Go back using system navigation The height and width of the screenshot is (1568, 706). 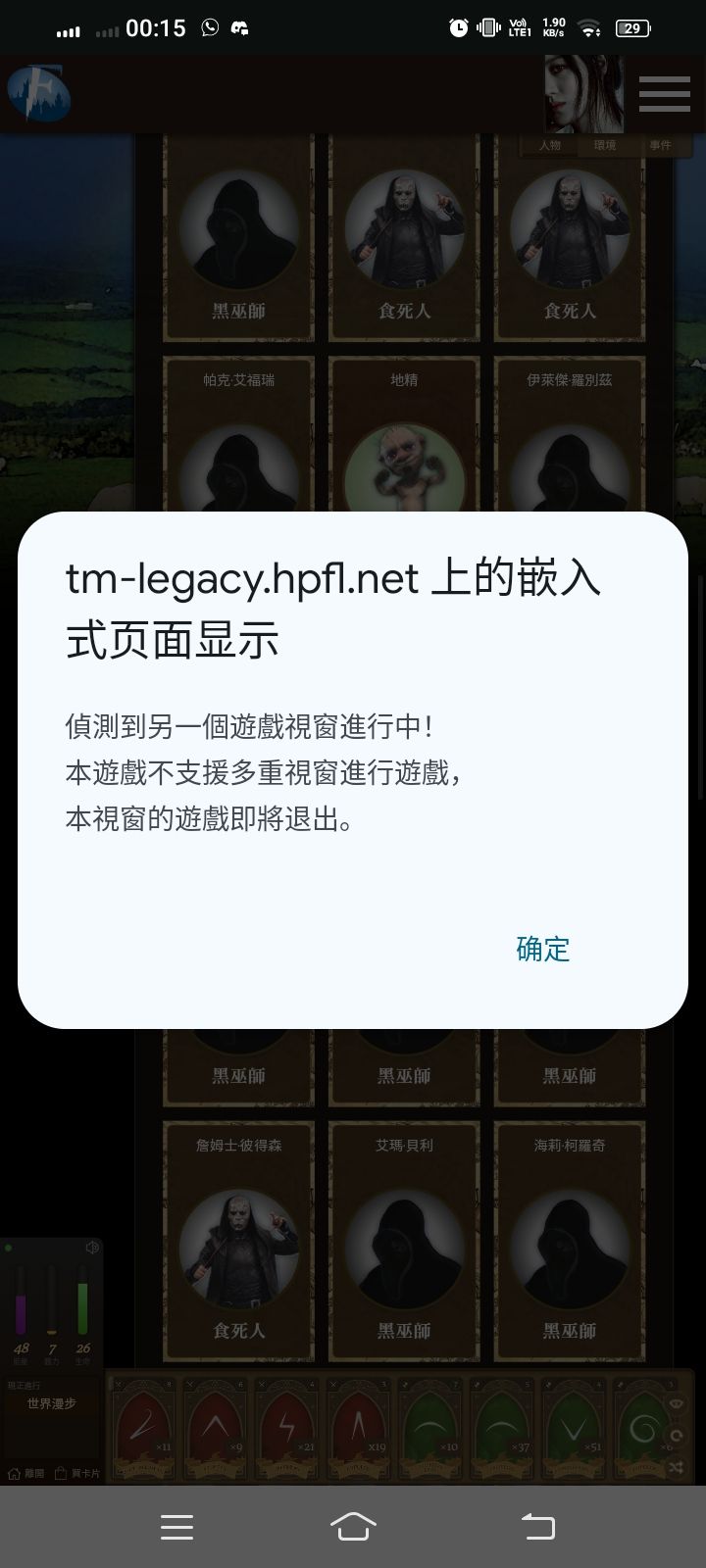pos(537,1526)
